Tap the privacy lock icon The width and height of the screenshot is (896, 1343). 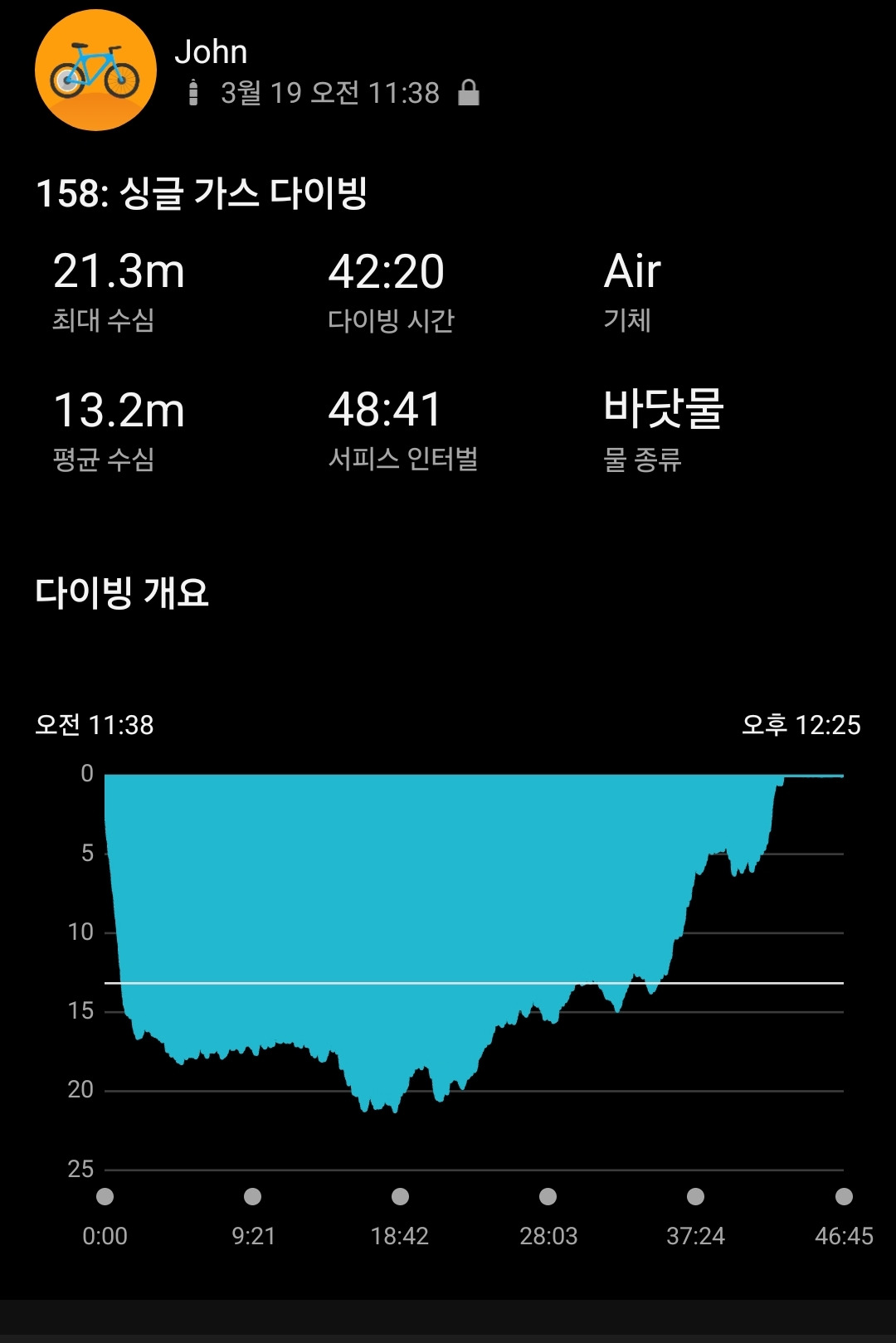coord(469,93)
